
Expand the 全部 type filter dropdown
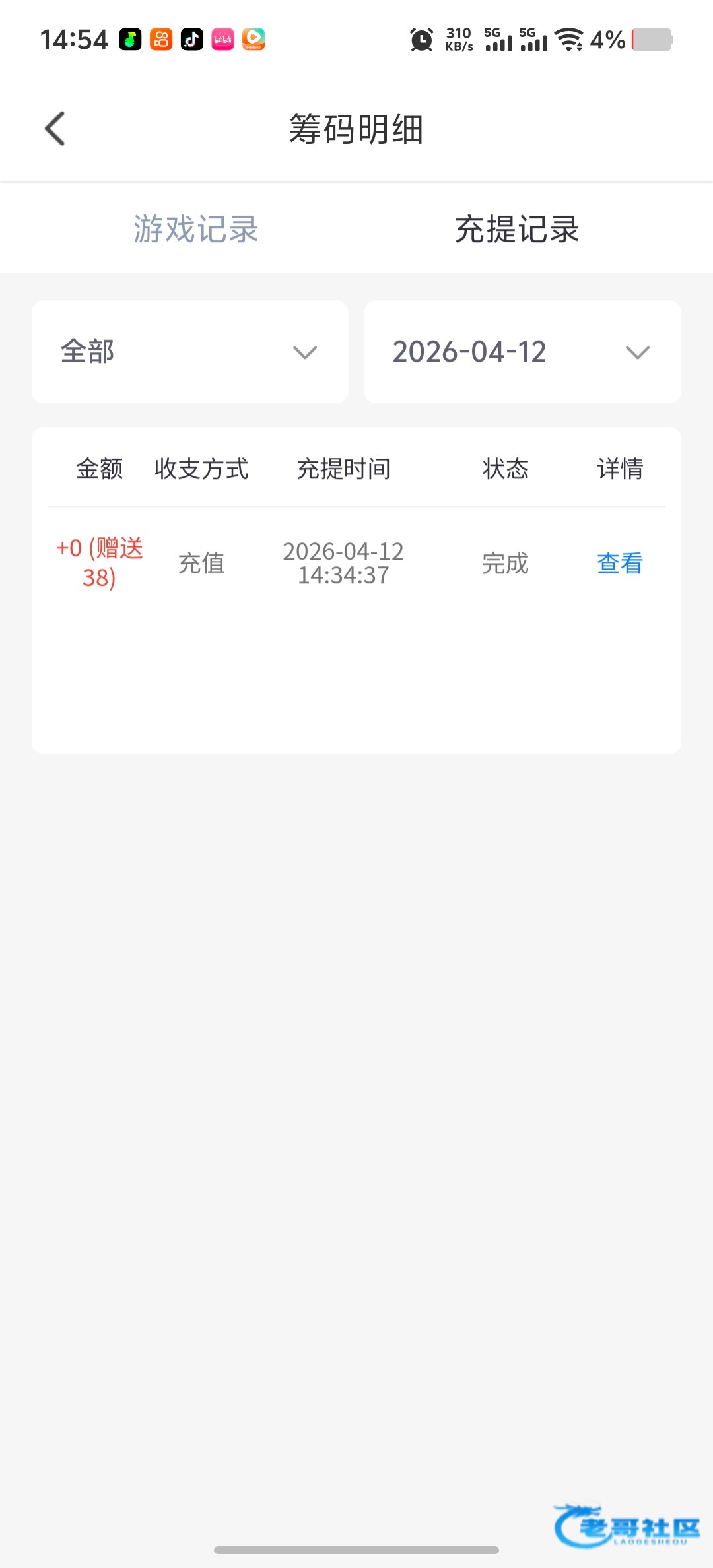click(190, 352)
